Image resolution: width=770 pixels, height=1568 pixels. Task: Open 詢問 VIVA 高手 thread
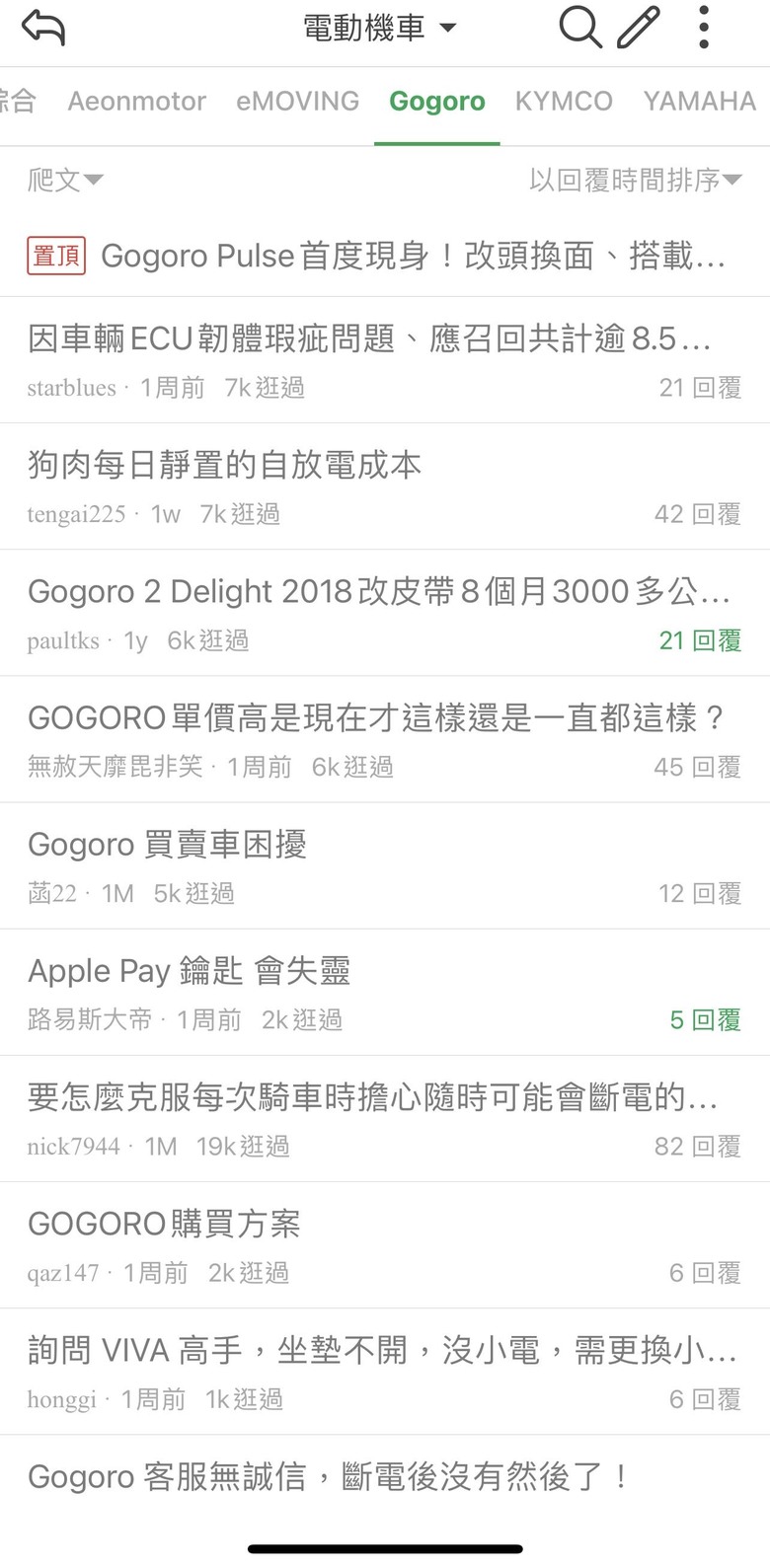coord(385,1371)
